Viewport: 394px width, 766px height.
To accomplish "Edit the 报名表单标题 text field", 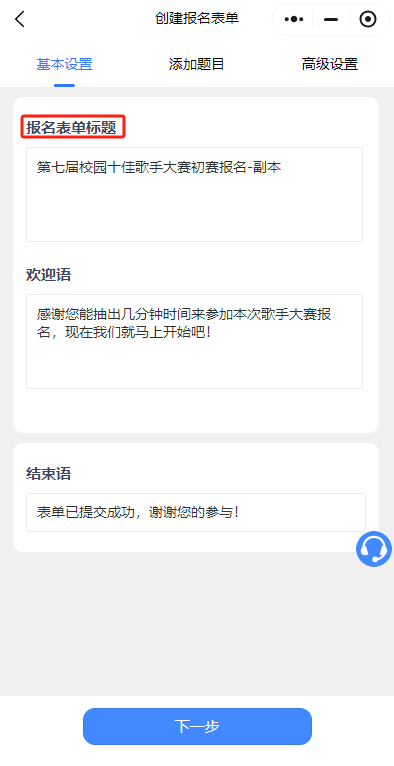I will click(x=194, y=194).
